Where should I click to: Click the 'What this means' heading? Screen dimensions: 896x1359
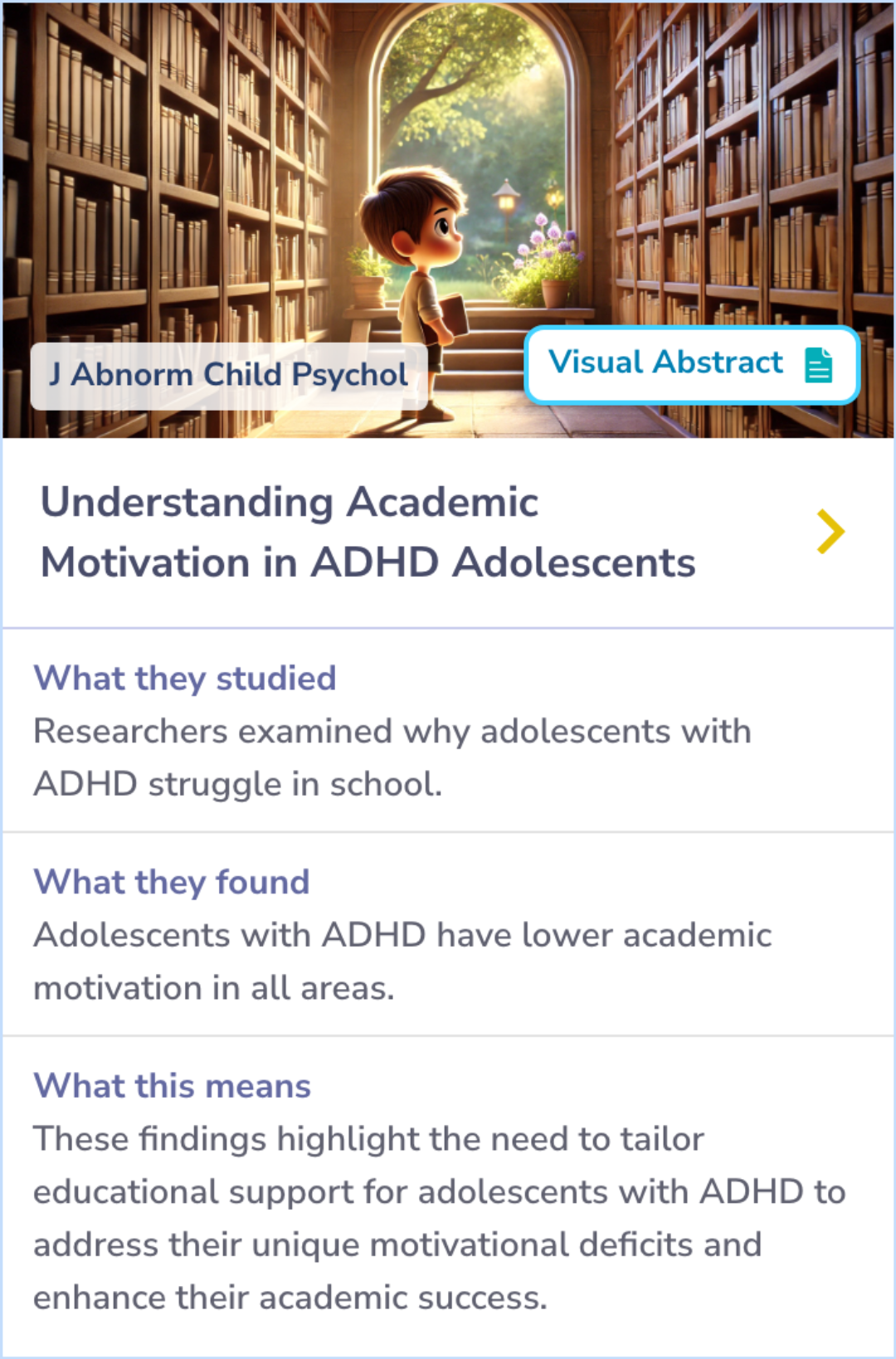(171, 1086)
